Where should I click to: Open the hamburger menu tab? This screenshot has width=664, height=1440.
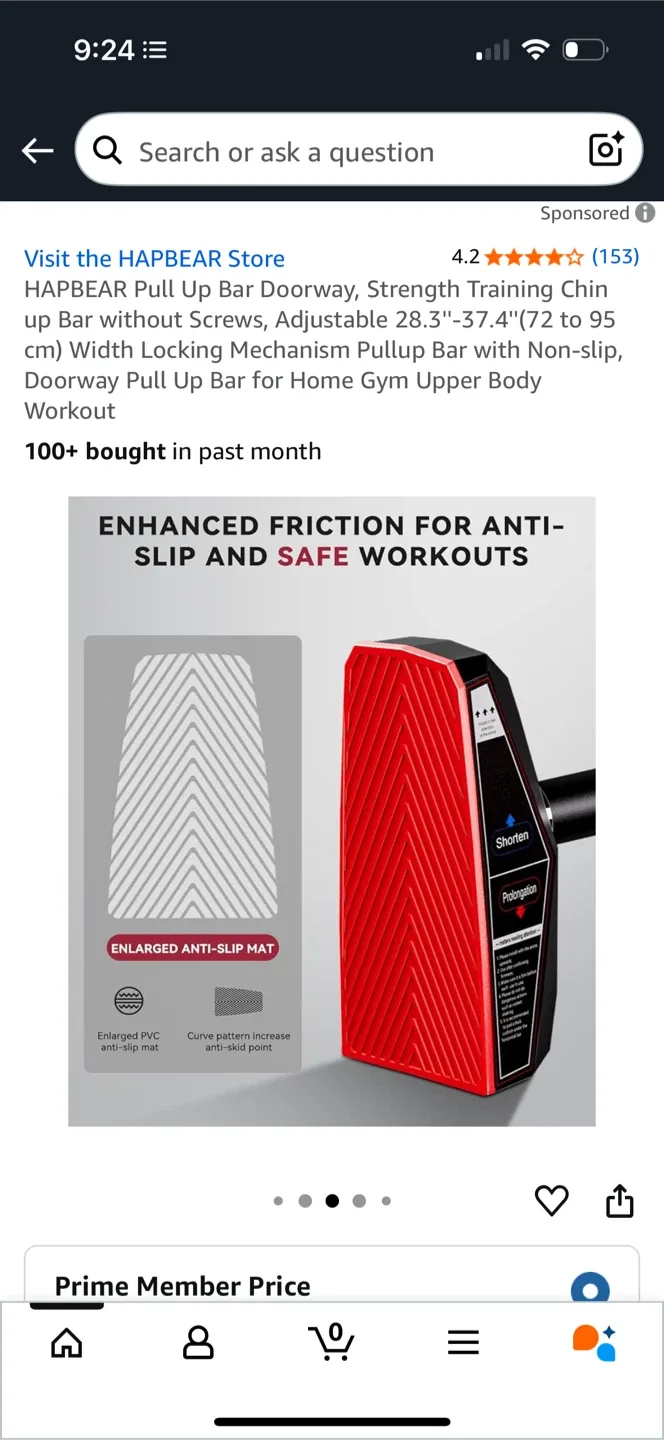[x=463, y=1342]
